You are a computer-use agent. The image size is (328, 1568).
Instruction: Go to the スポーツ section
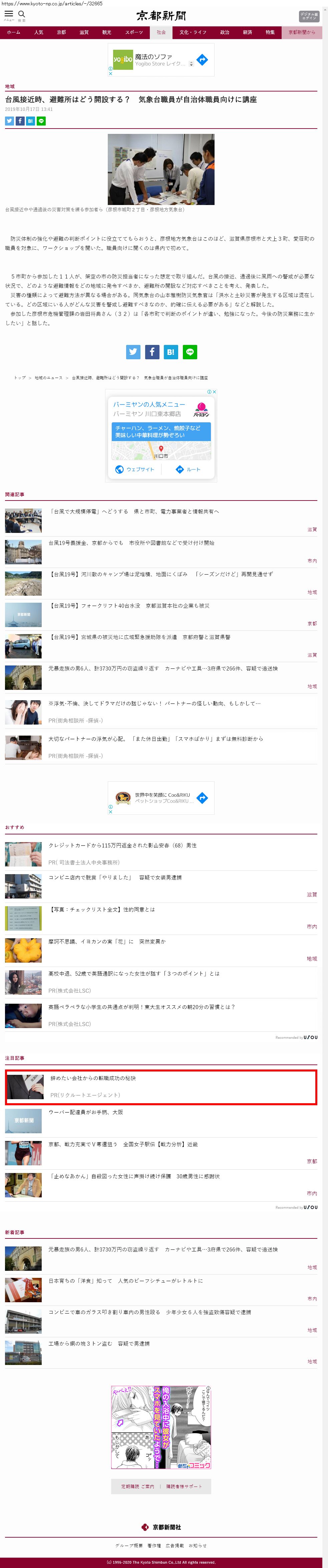(x=134, y=32)
